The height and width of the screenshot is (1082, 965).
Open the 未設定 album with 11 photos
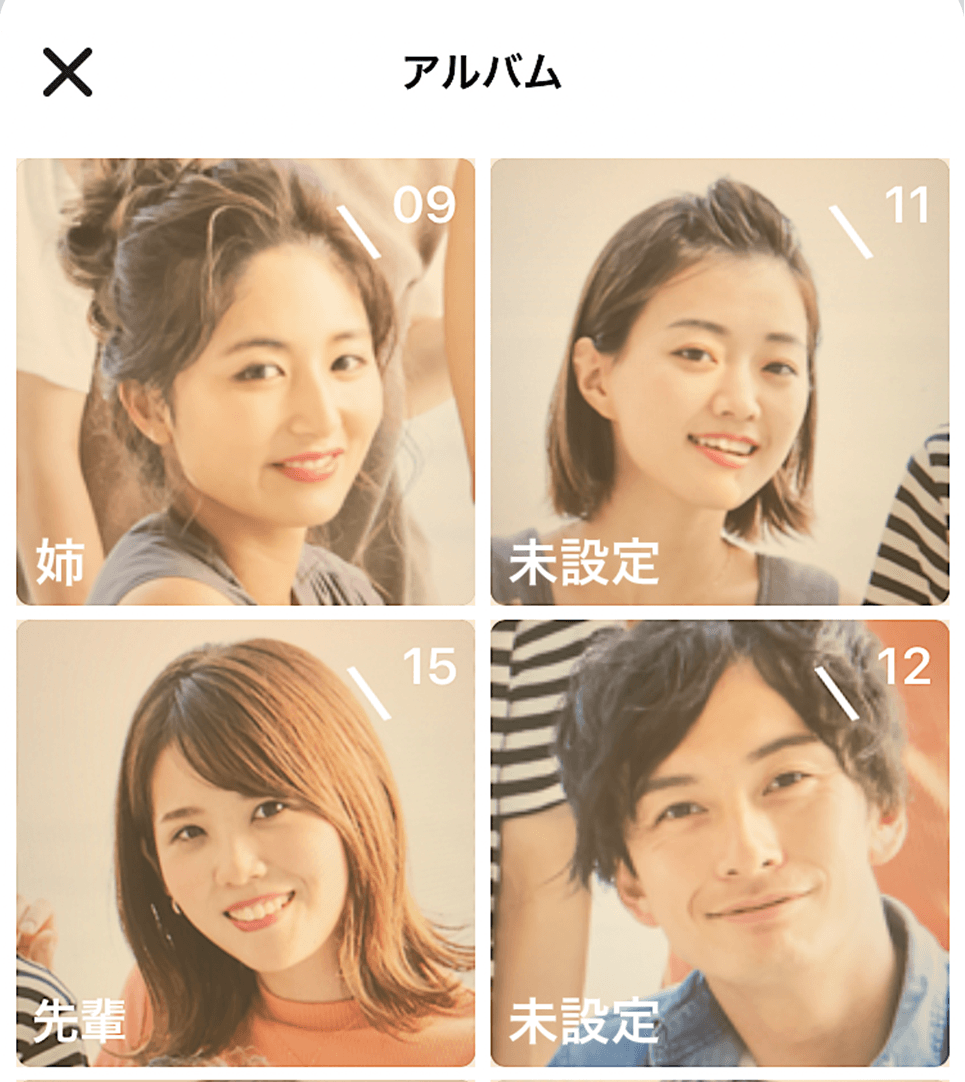[x=719, y=381]
